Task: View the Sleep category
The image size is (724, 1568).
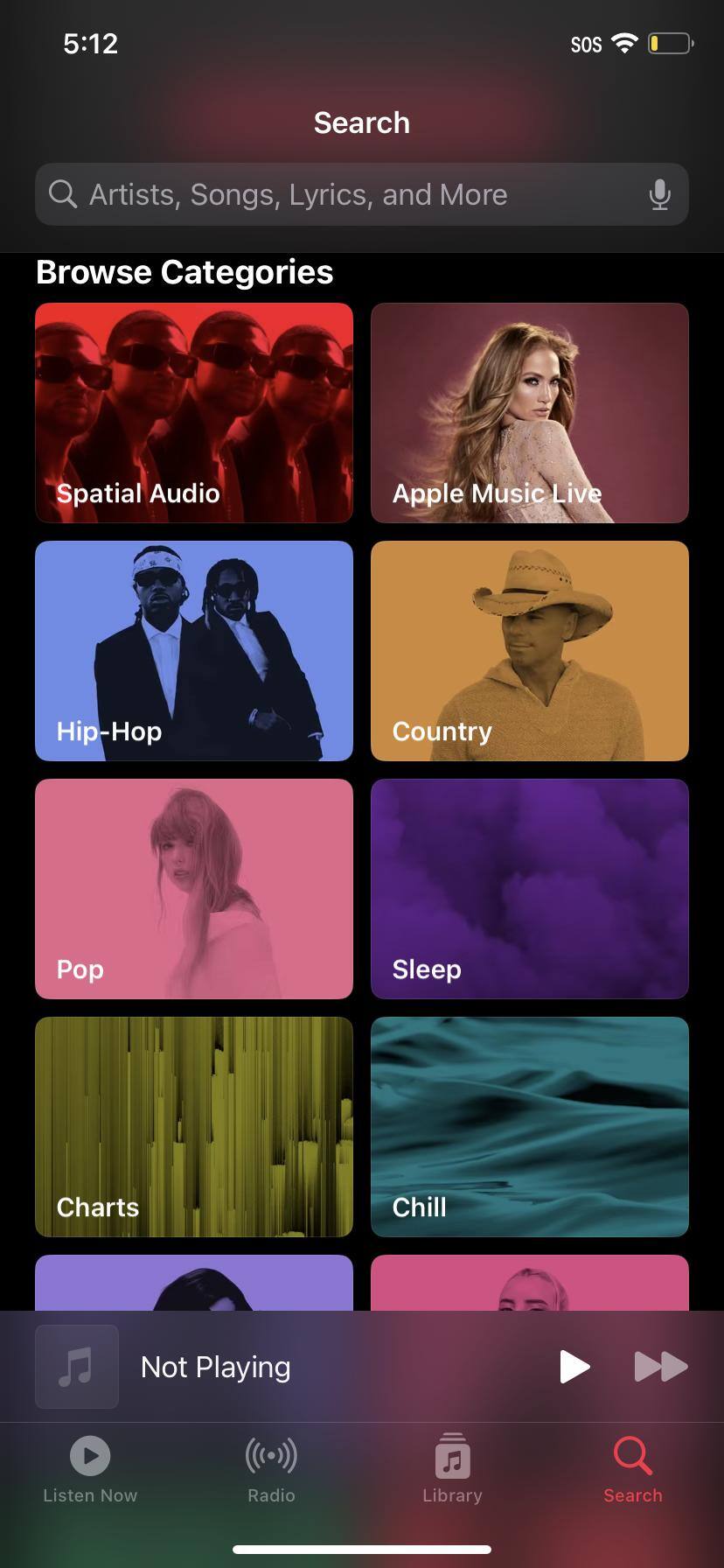Action: [x=530, y=889]
